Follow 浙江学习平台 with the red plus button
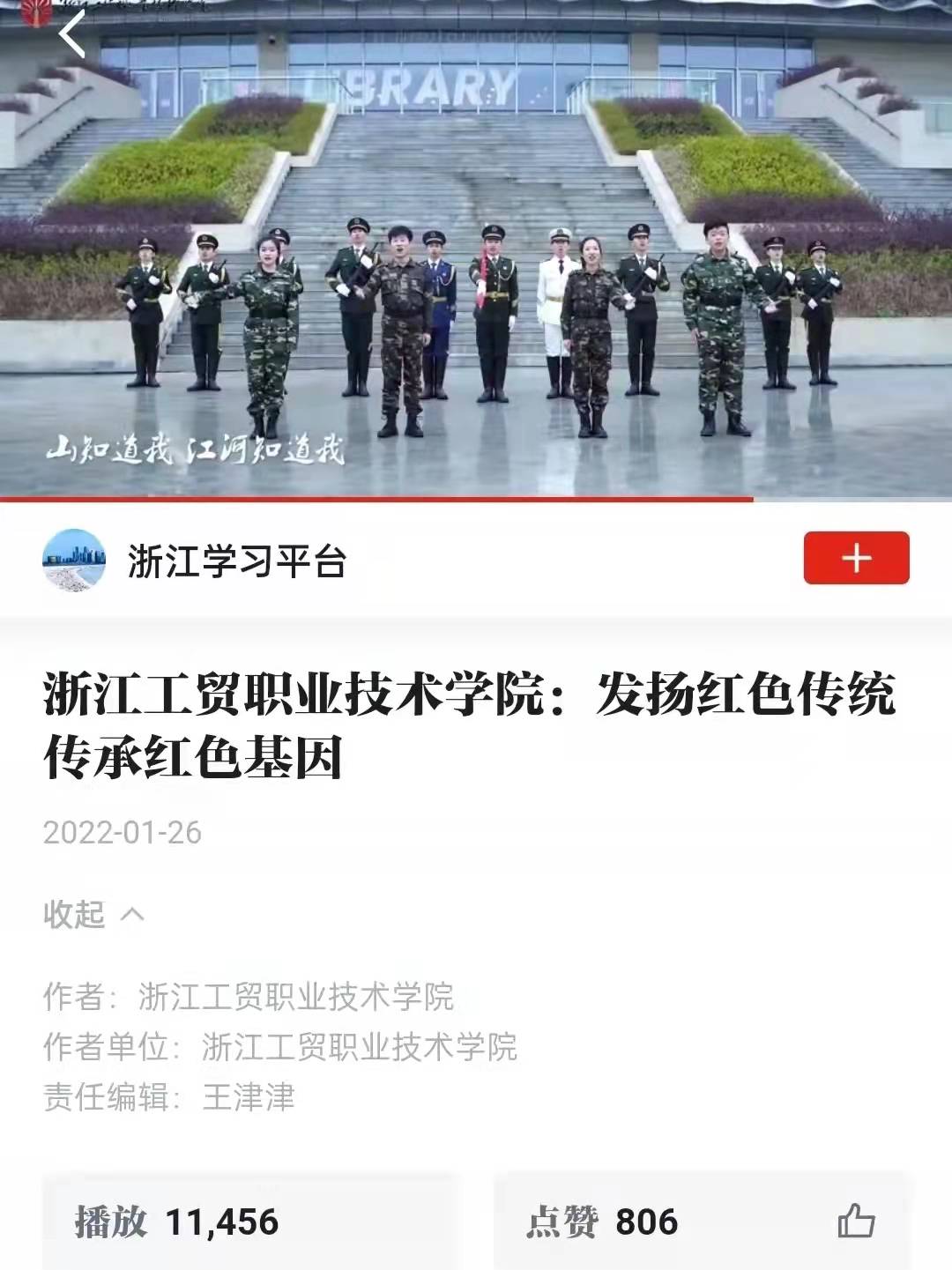Screen dimensions: 952x1270 [x=855, y=558]
